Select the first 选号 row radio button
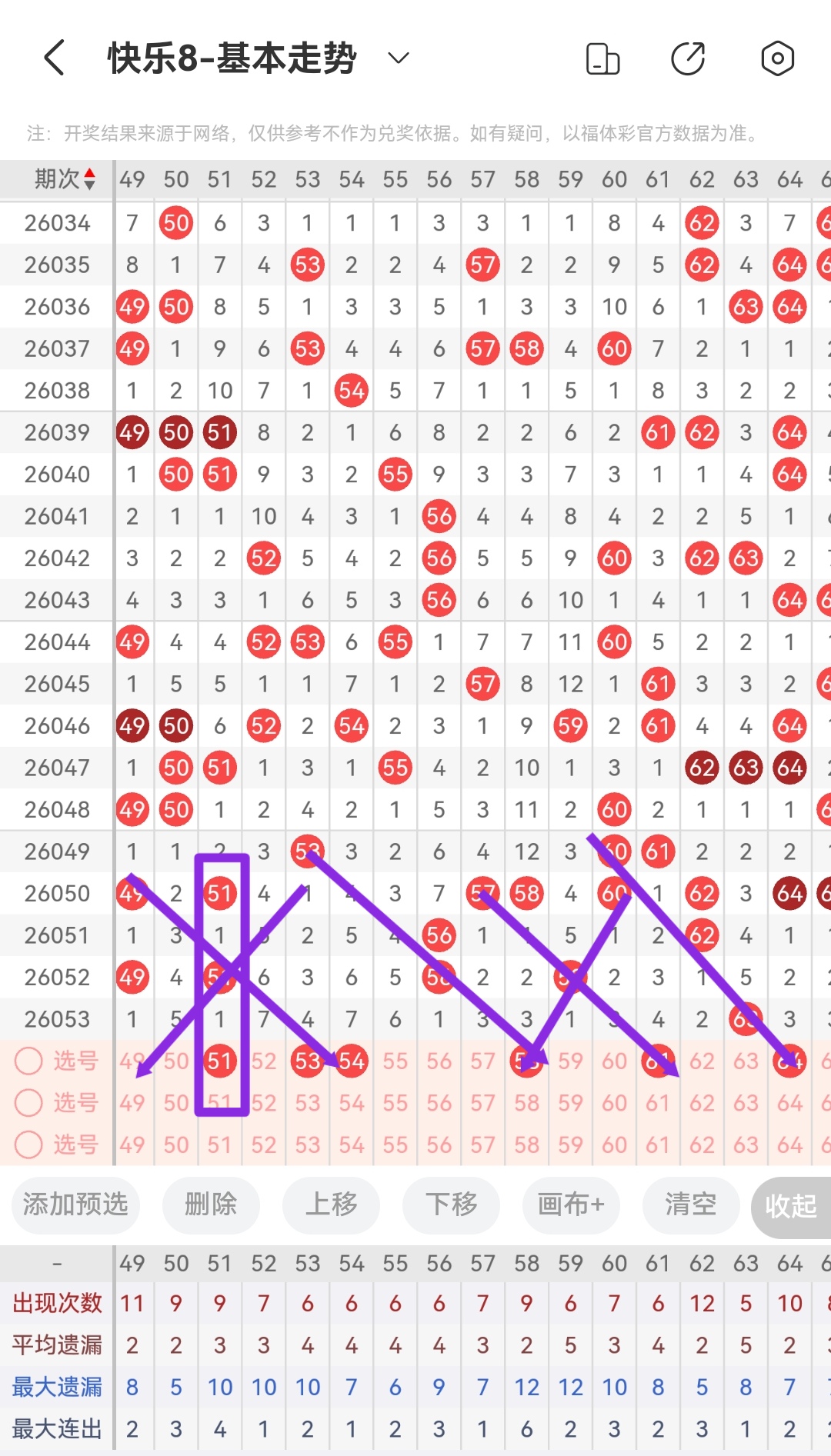Viewport: 831px width, 1456px height. click(x=28, y=1061)
